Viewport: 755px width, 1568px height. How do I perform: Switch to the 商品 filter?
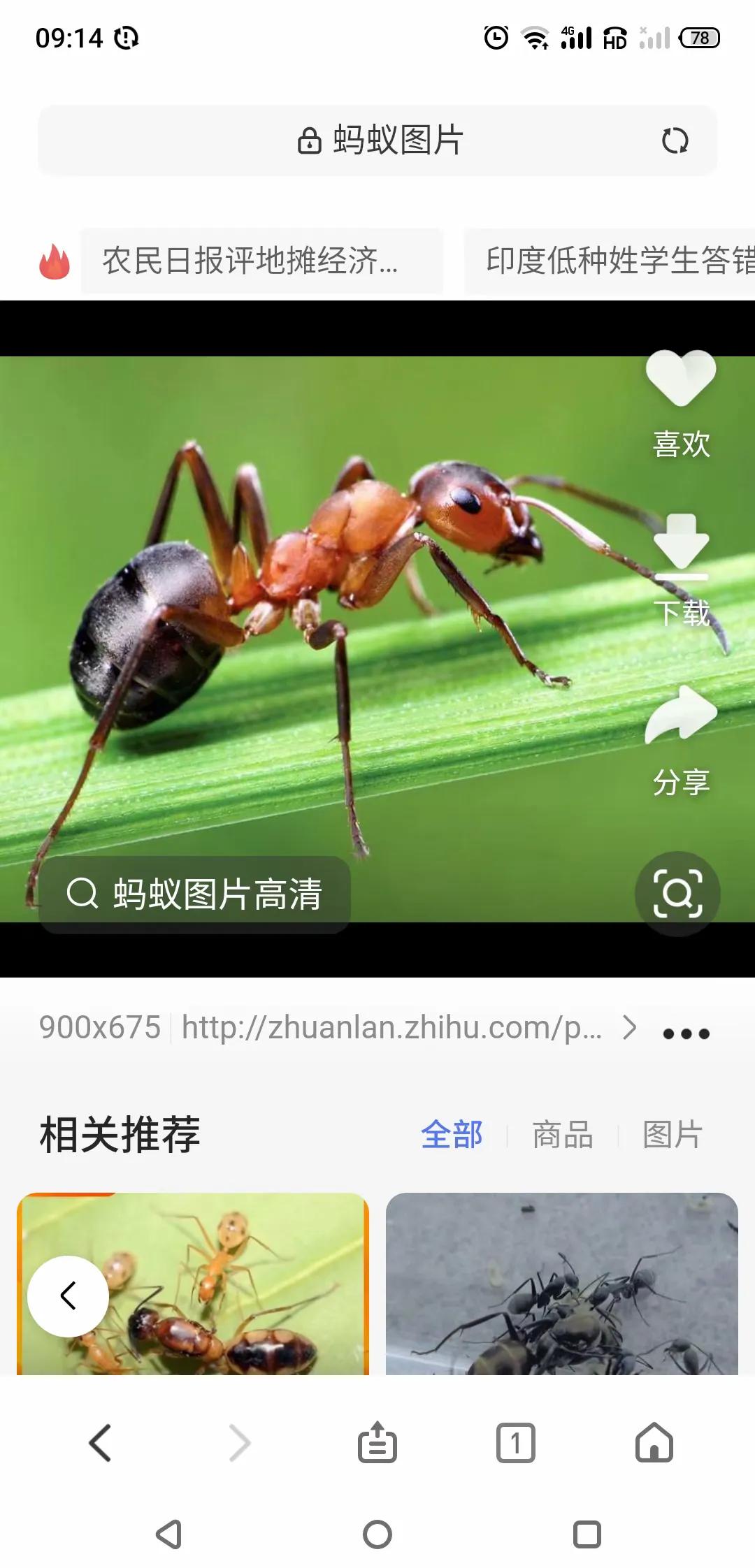563,1135
